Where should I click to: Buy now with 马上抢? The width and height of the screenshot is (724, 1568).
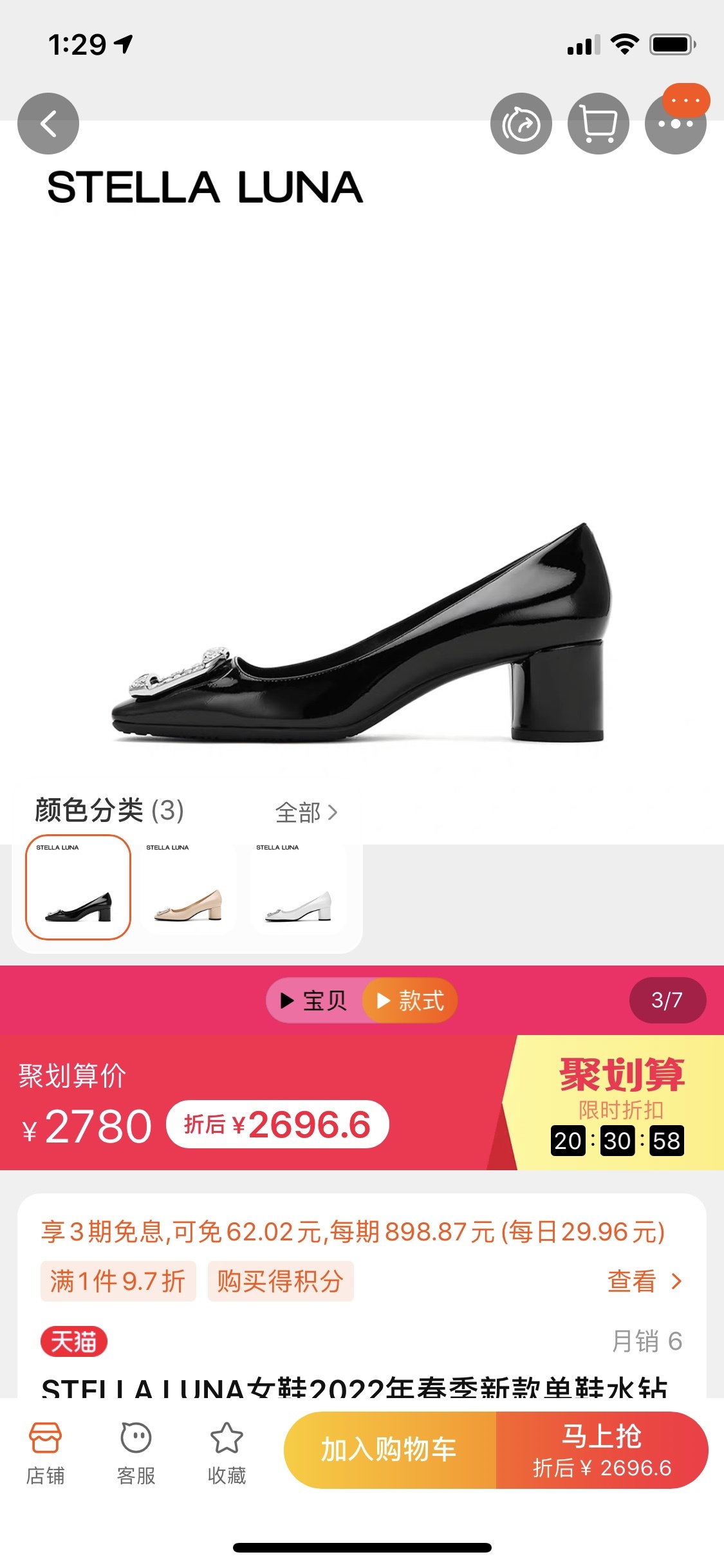pyautogui.click(x=602, y=1450)
